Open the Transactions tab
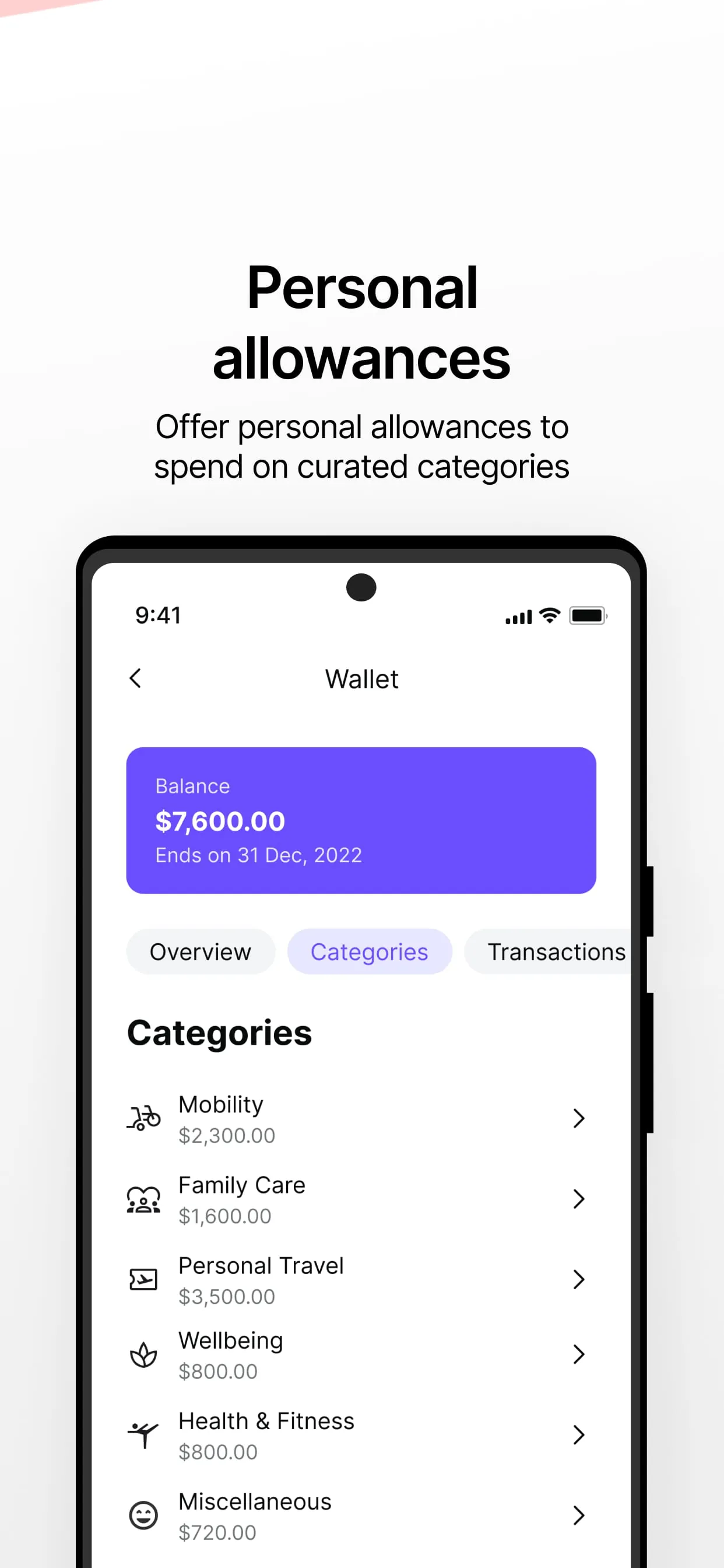The width and height of the screenshot is (724, 1568). pyautogui.click(x=556, y=951)
